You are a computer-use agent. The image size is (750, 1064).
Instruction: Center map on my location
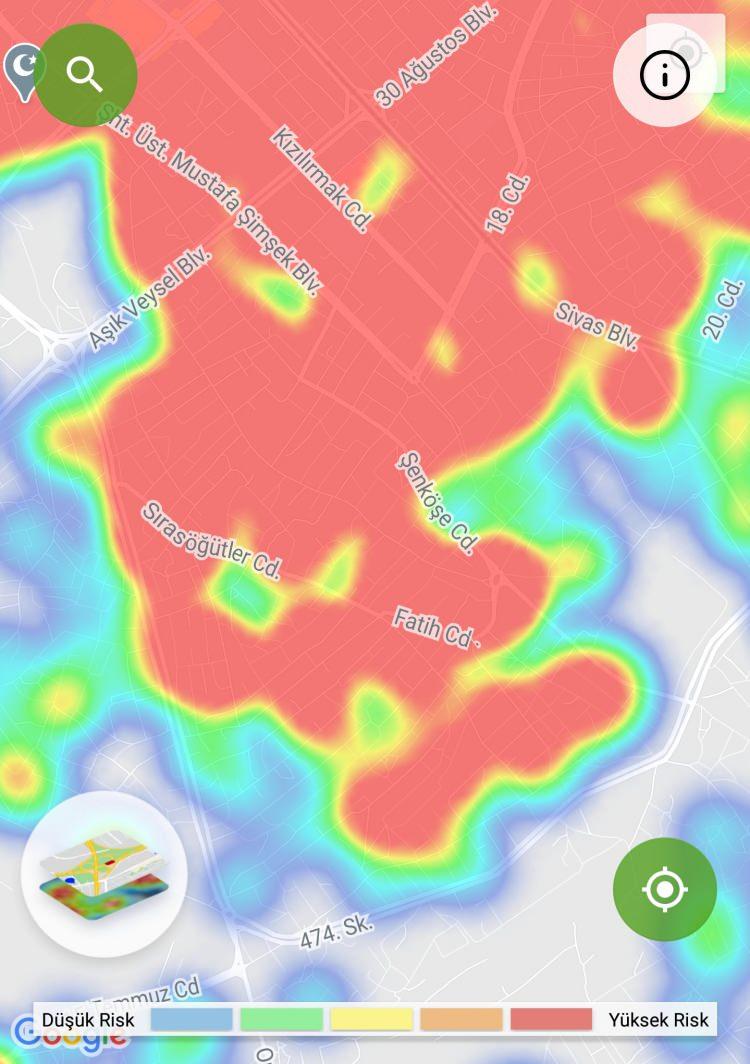click(664, 889)
